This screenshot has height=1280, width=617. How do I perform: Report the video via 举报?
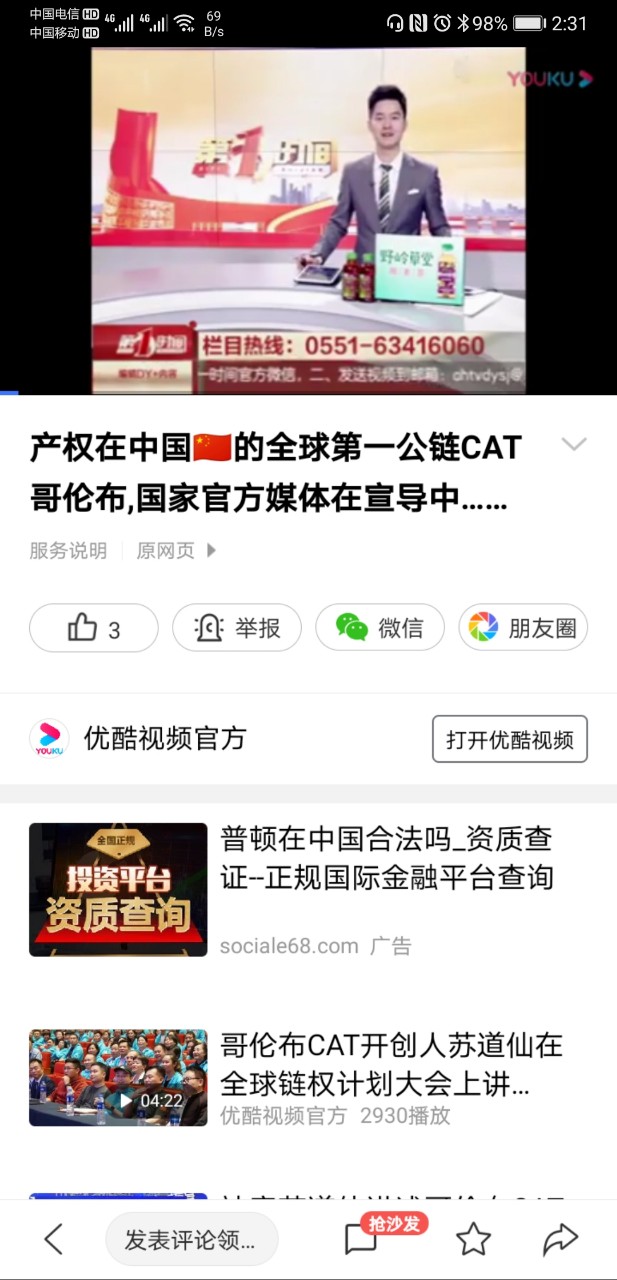(x=237, y=628)
